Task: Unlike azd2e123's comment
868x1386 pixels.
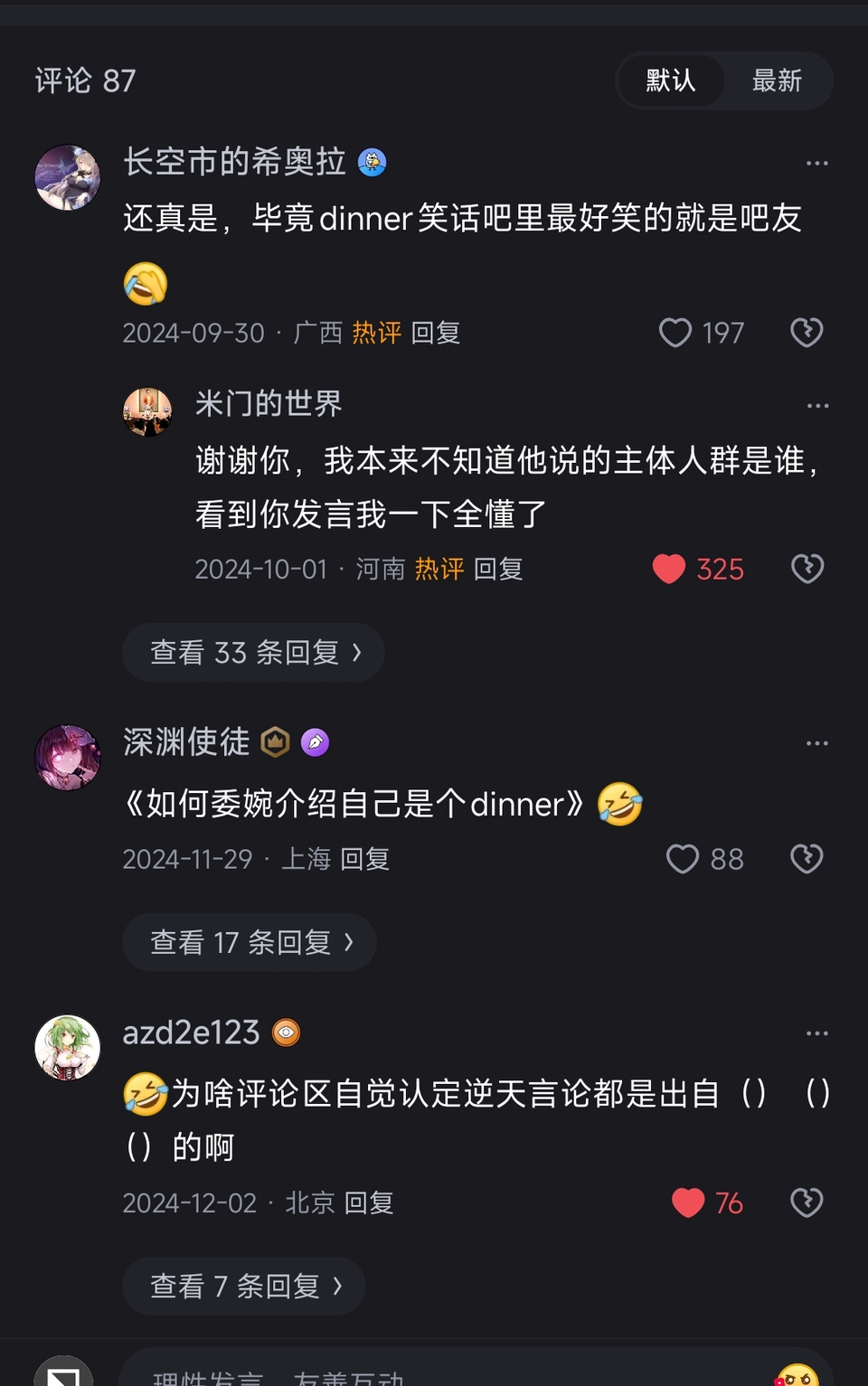Action: tap(688, 1202)
